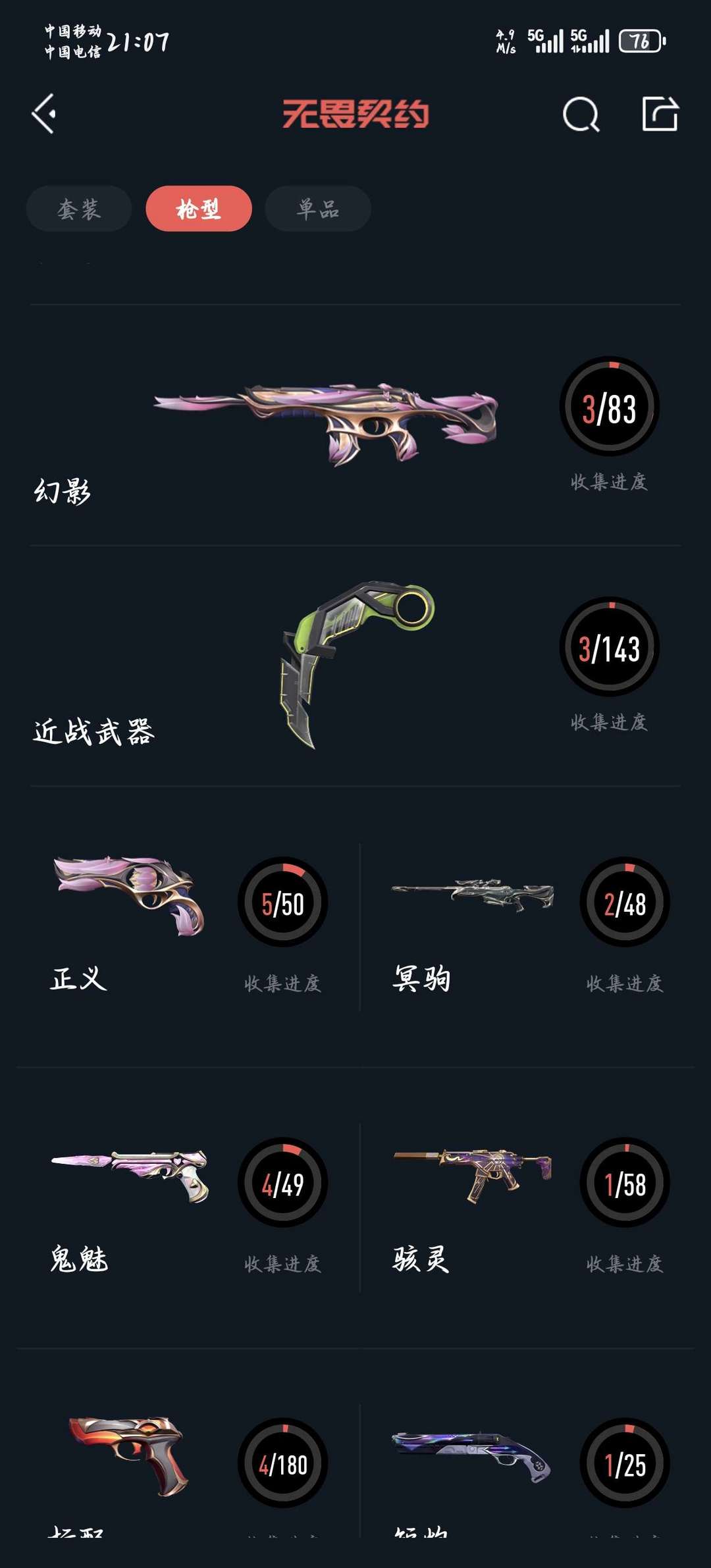Open the pistol card showing 4/180
Viewport: 711px width, 1568px height.
tap(188, 1471)
